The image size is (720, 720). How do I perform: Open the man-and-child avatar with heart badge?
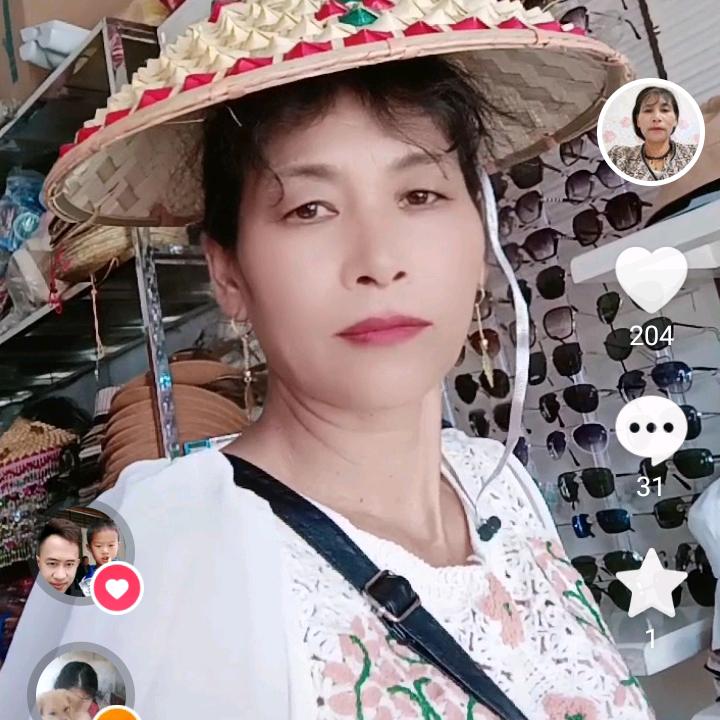click(80, 555)
